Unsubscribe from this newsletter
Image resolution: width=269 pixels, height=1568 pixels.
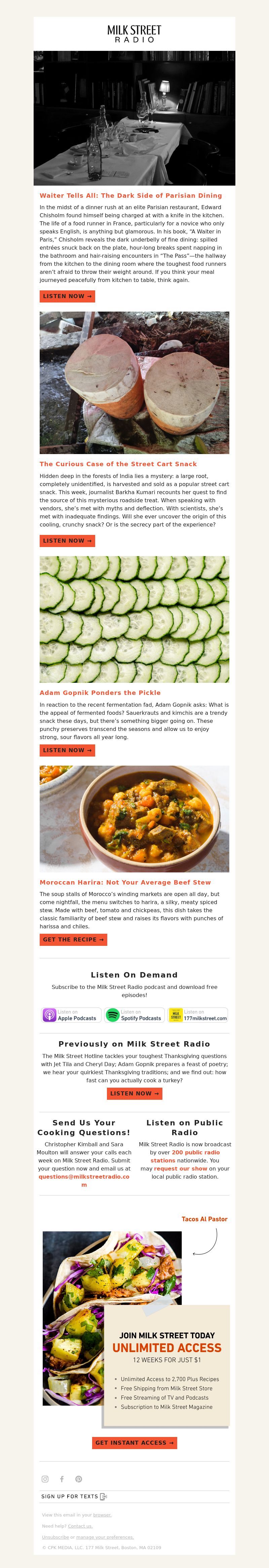click(55, 1537)
